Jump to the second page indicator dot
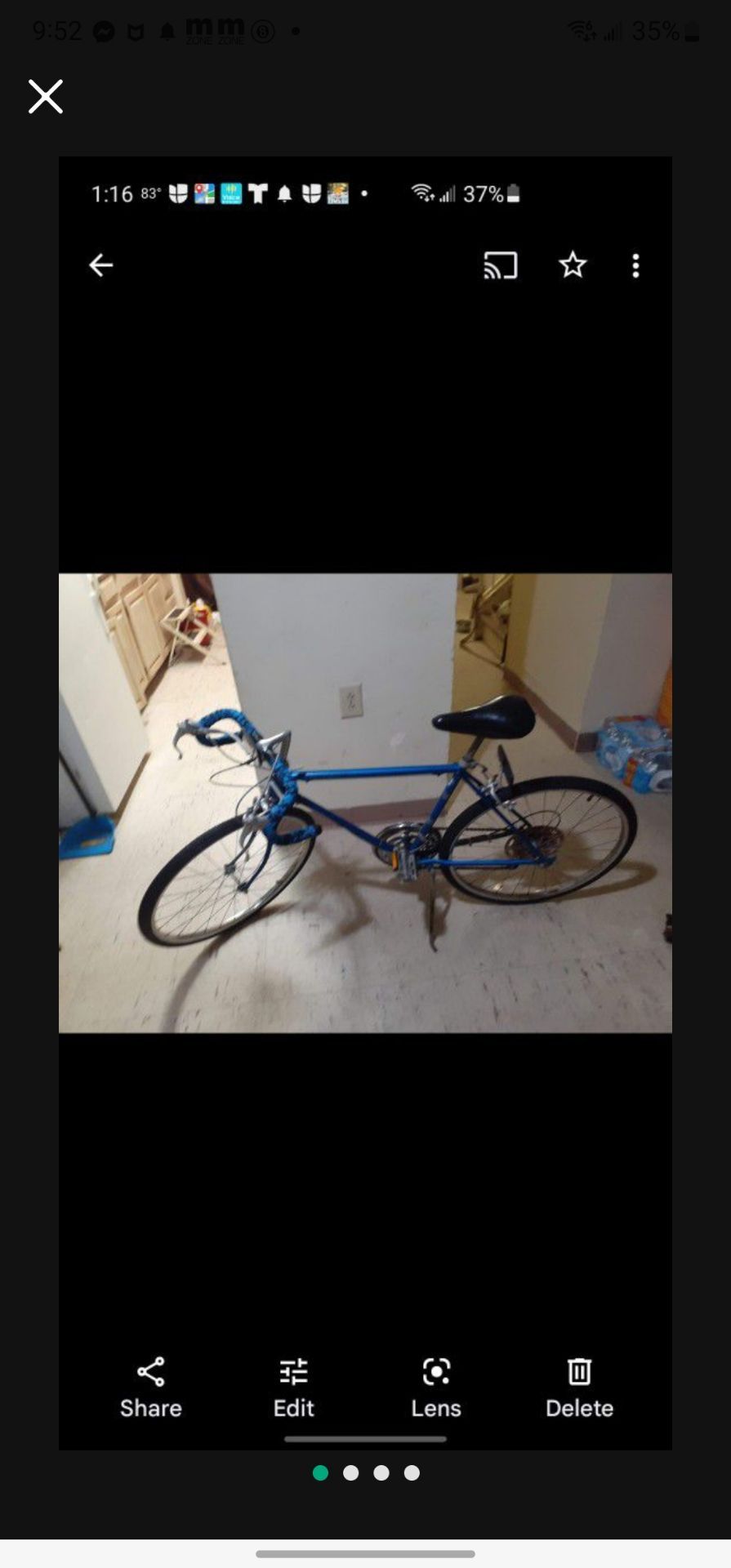Screen dimensions: 731x1568 pyautogui.click(x=351, y=1472)
